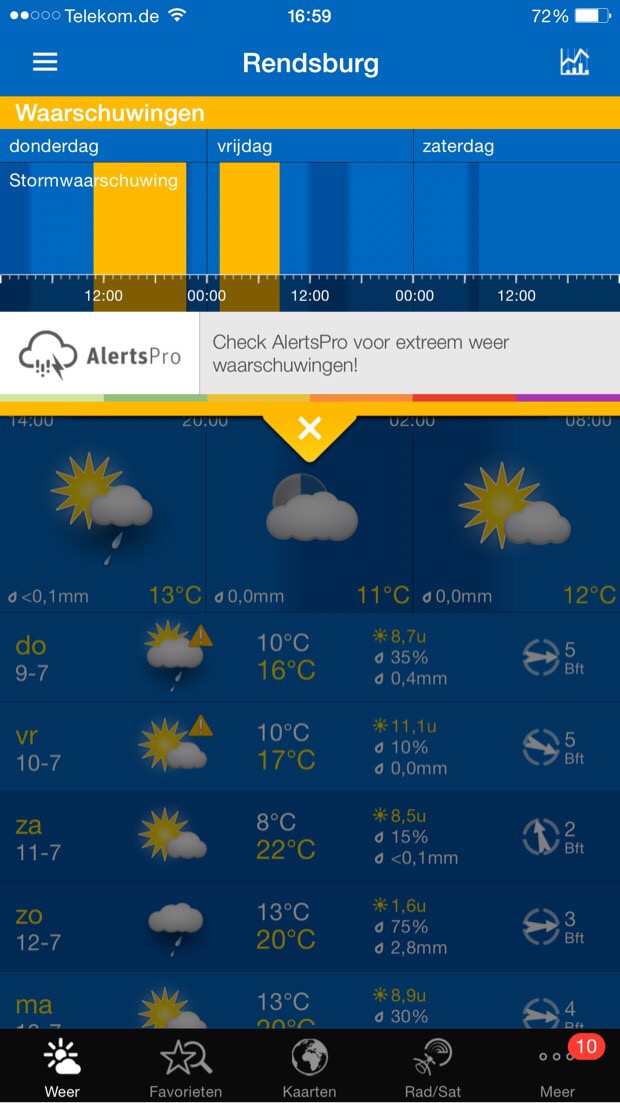Screen dimensions: 620x1103
Task: Switch to the Favorieten tab
Action: [x=185, y=1067]
